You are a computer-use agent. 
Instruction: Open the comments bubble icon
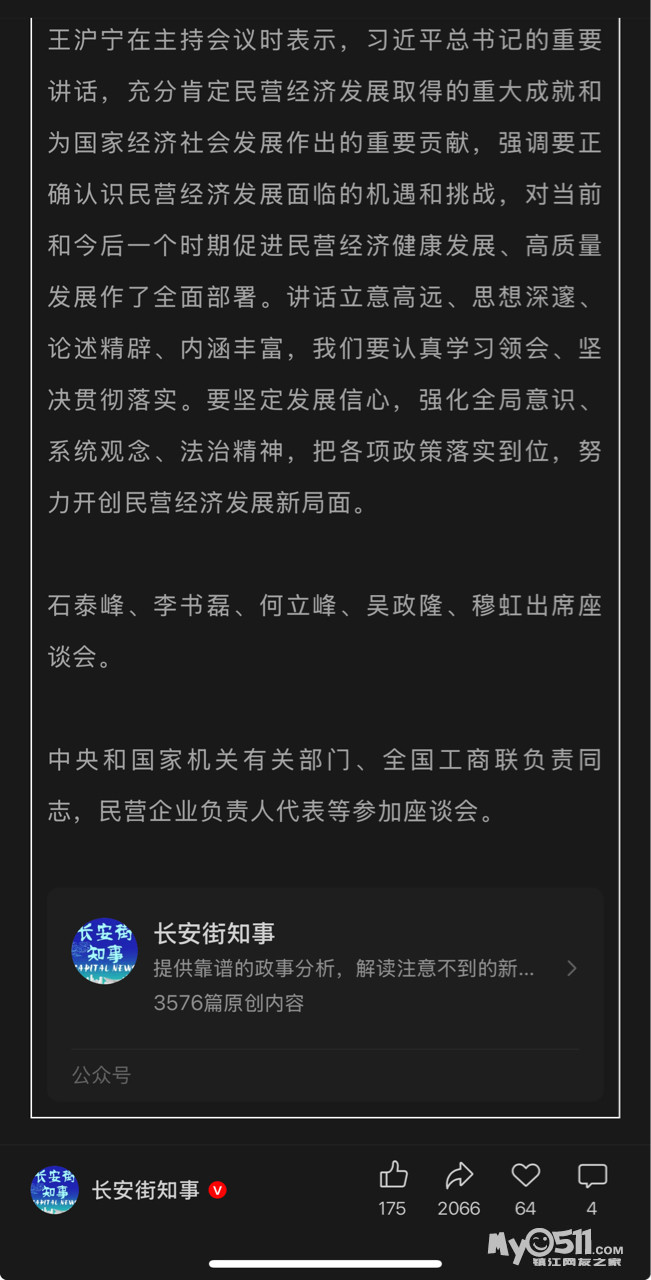[592, 1175]
